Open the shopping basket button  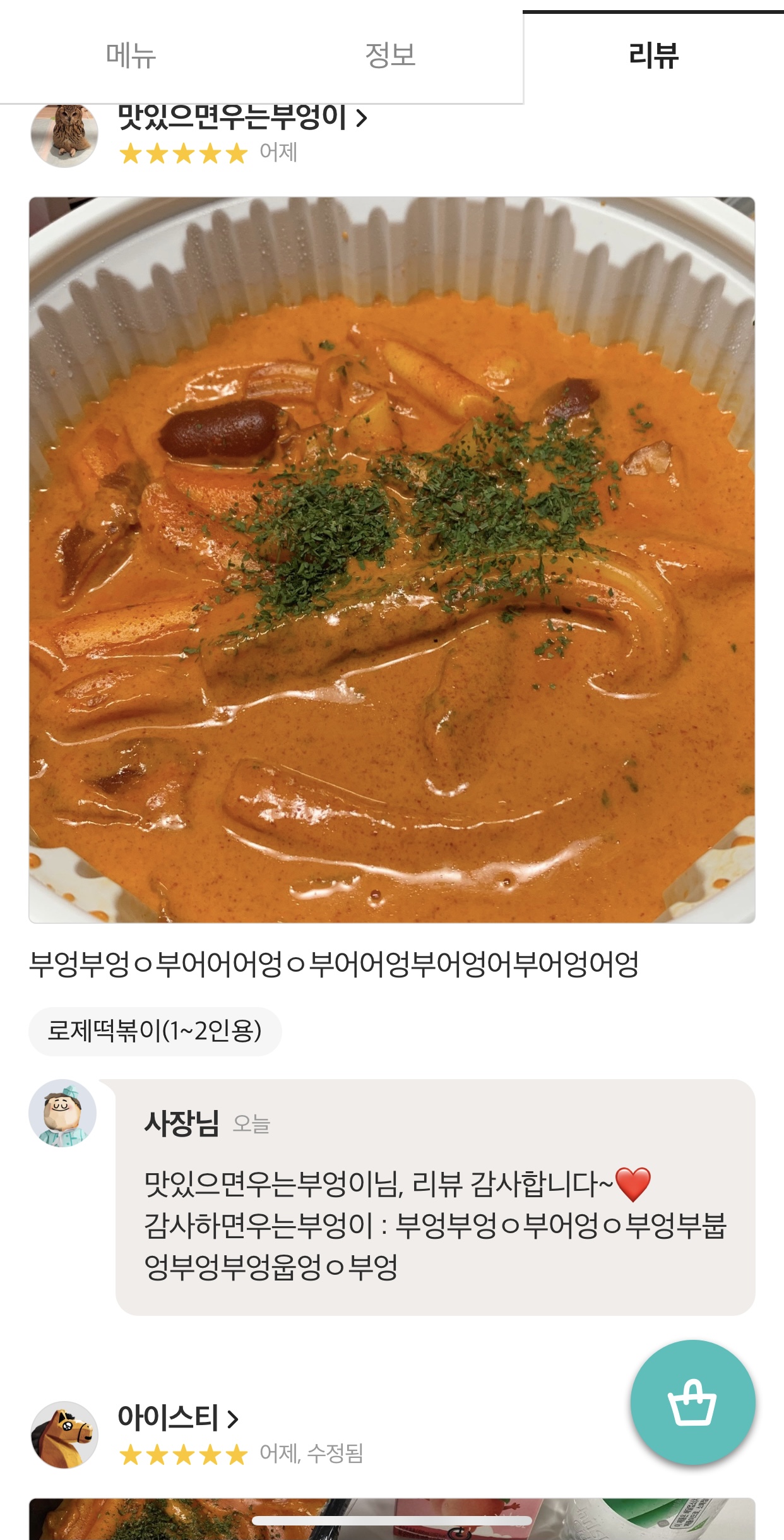[x=692, y=1402]
